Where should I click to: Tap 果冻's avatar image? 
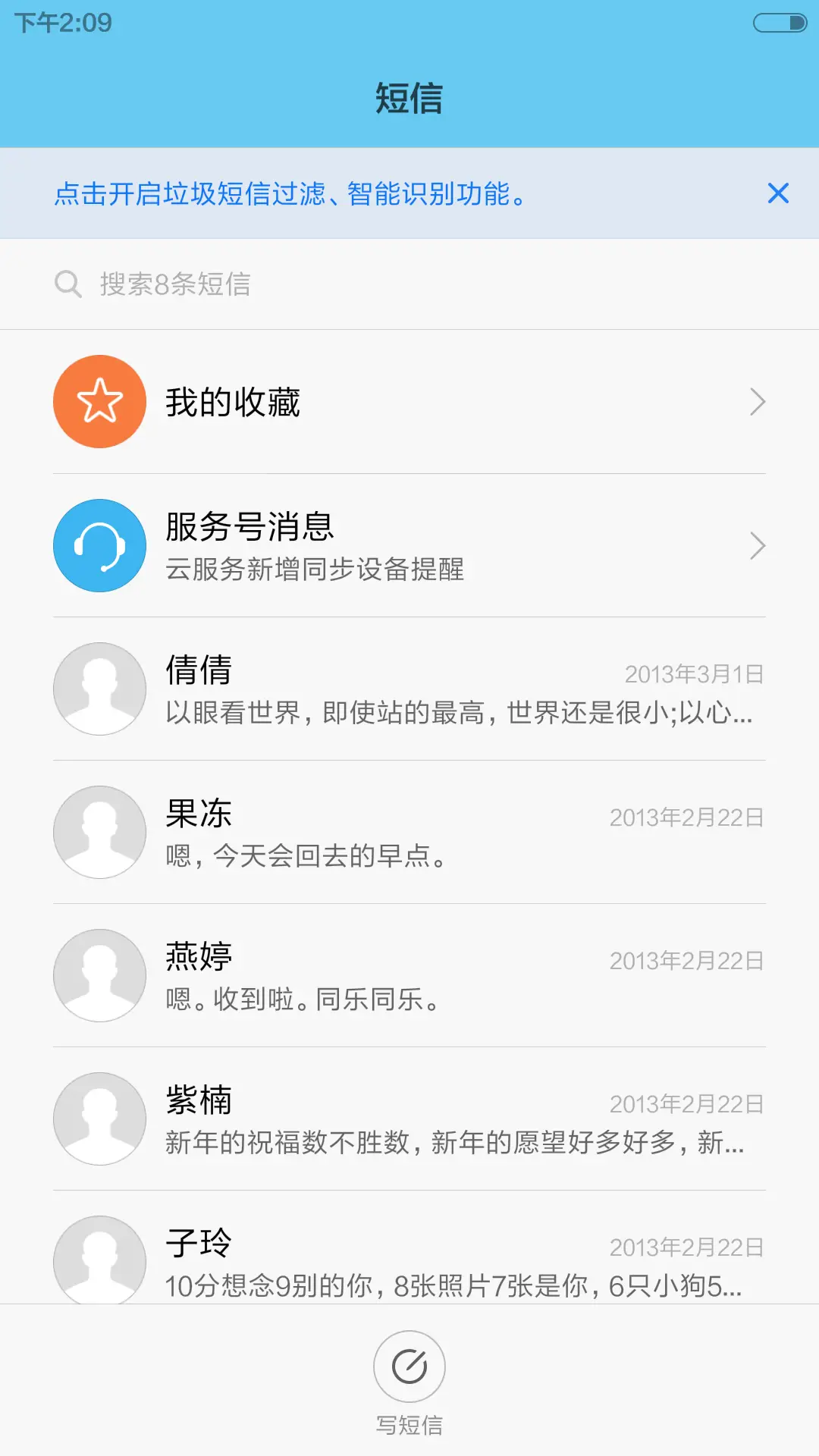(x=99, y=832)
